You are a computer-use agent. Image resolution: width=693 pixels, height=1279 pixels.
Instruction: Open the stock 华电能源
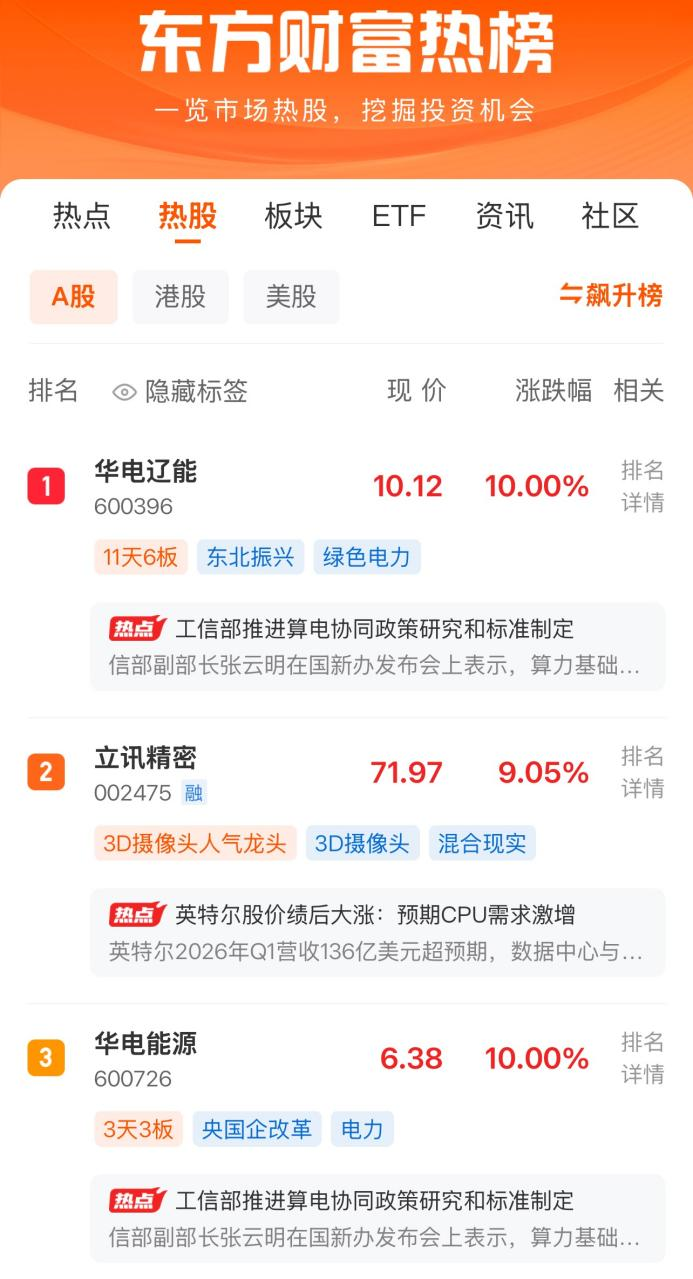(x=146, y=1044)
